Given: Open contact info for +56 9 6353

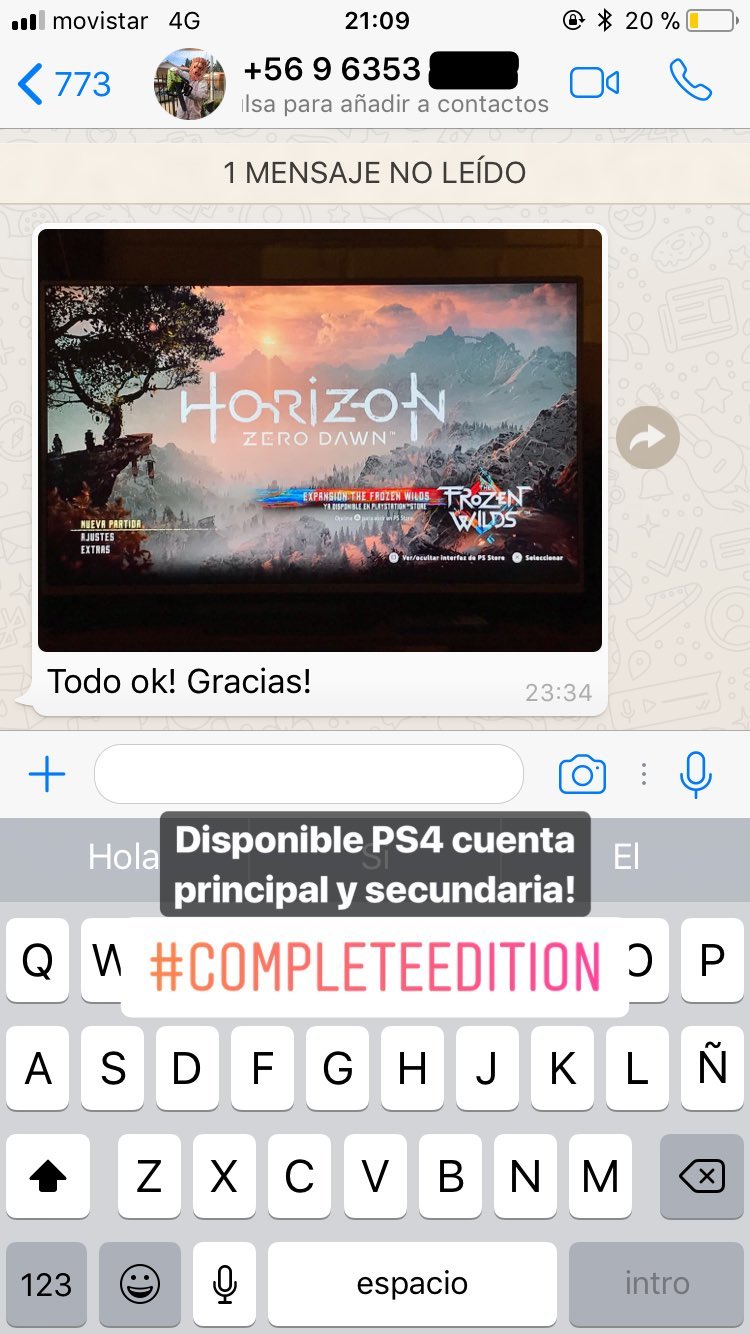Looking at the screenshot, I should (396, 84).
